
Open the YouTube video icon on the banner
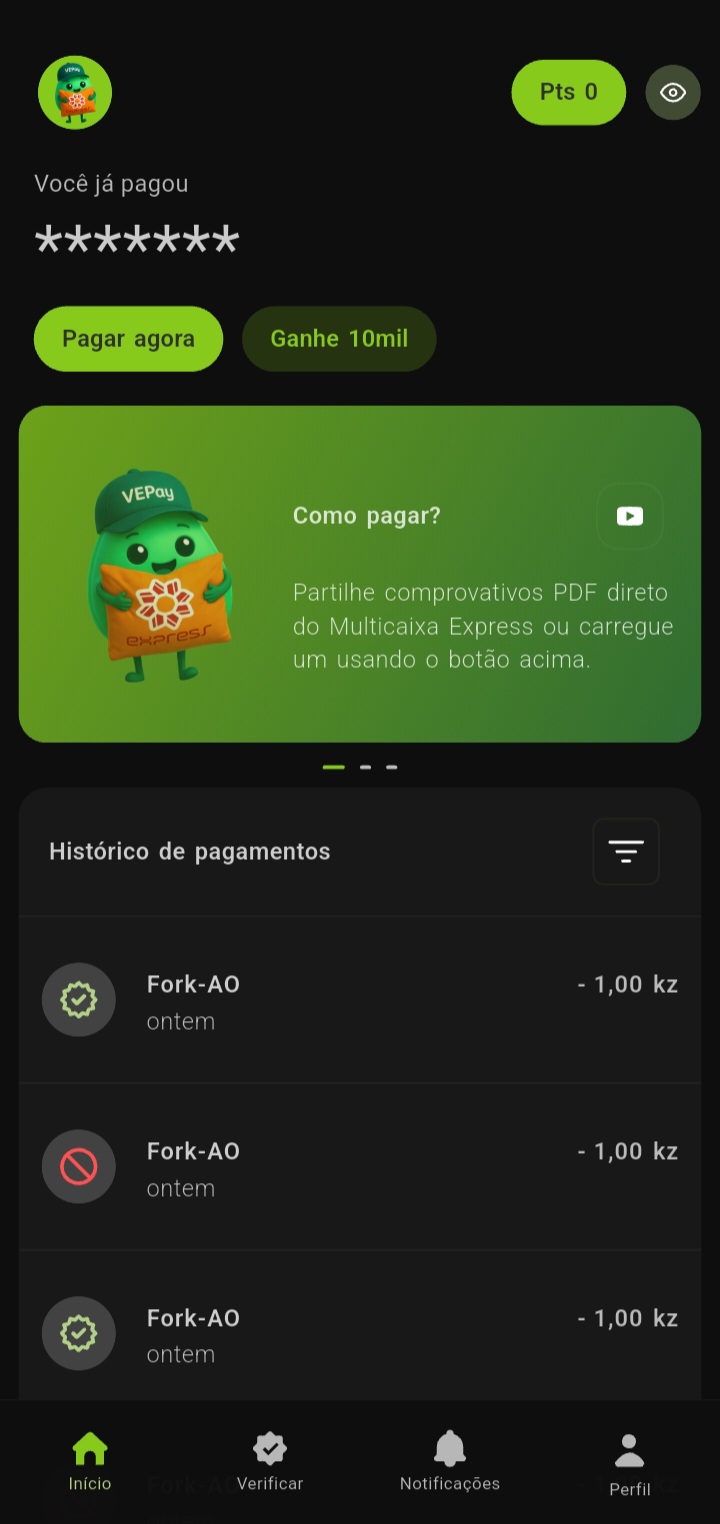point(629,516)
